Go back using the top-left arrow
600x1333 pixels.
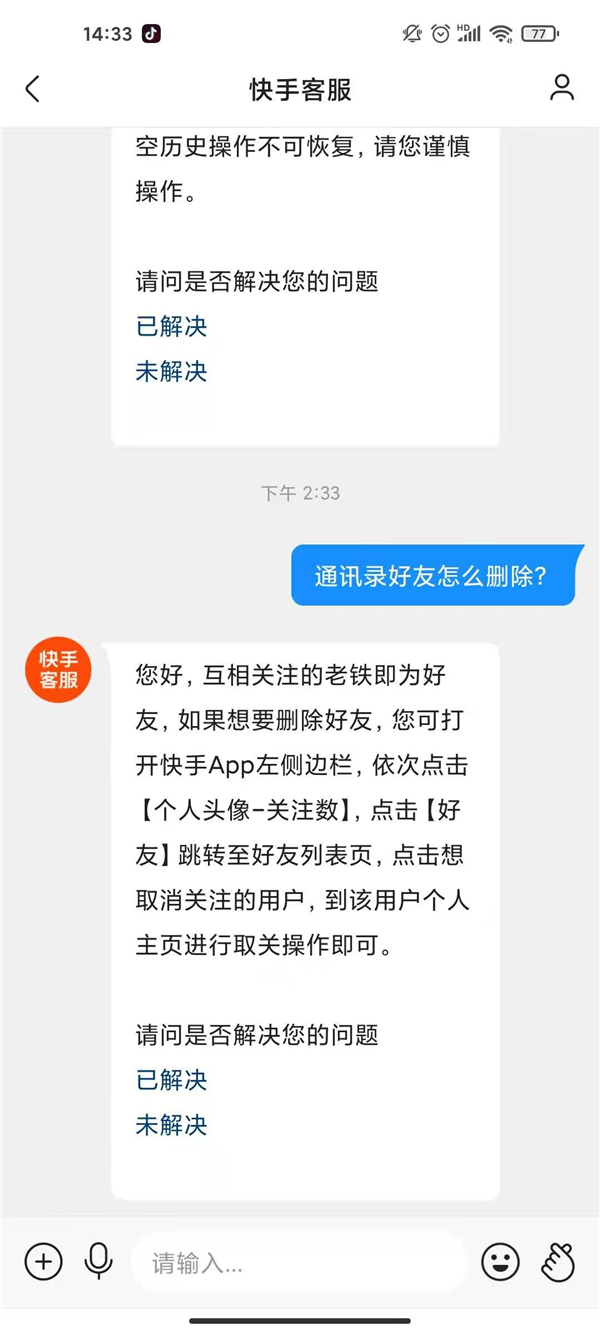33,89
